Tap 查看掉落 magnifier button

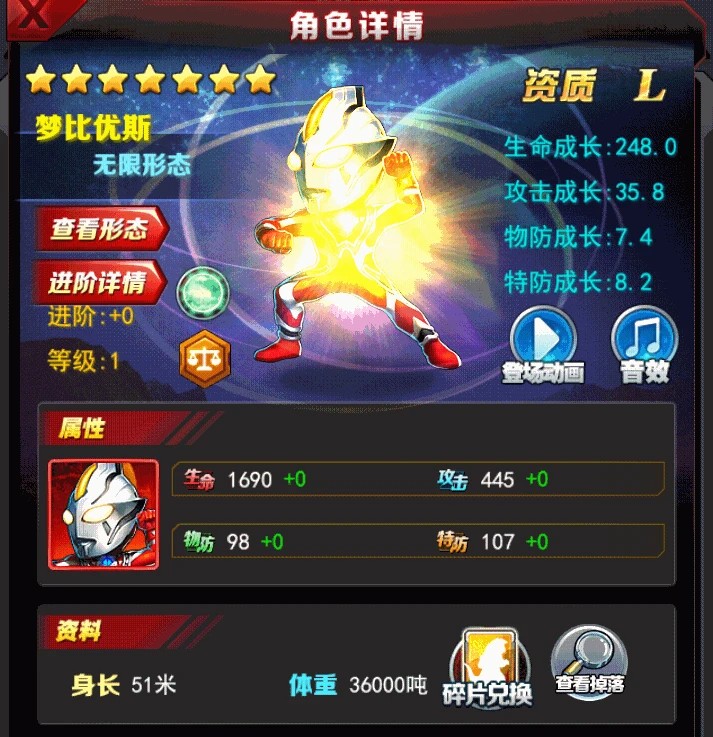click(x=590, y=662)
